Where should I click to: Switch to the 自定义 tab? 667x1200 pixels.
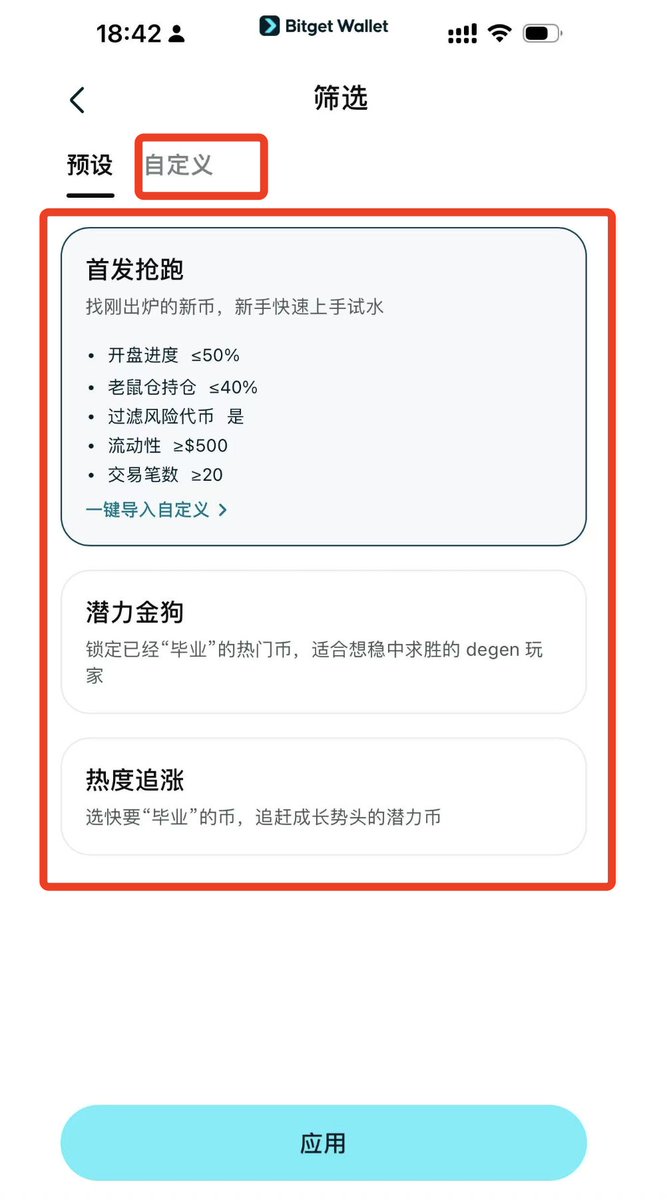tap(179, 165)
